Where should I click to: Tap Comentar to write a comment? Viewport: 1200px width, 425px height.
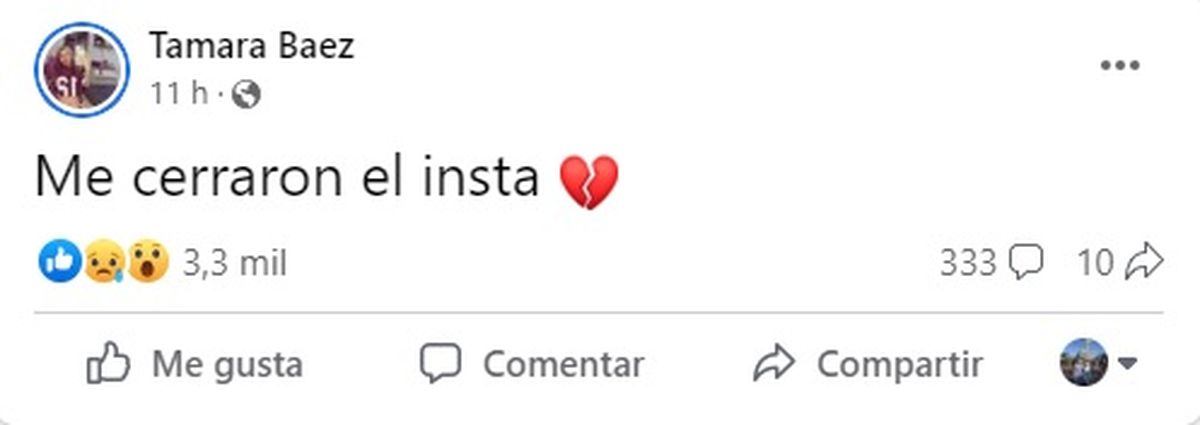[x=531, y=364]
